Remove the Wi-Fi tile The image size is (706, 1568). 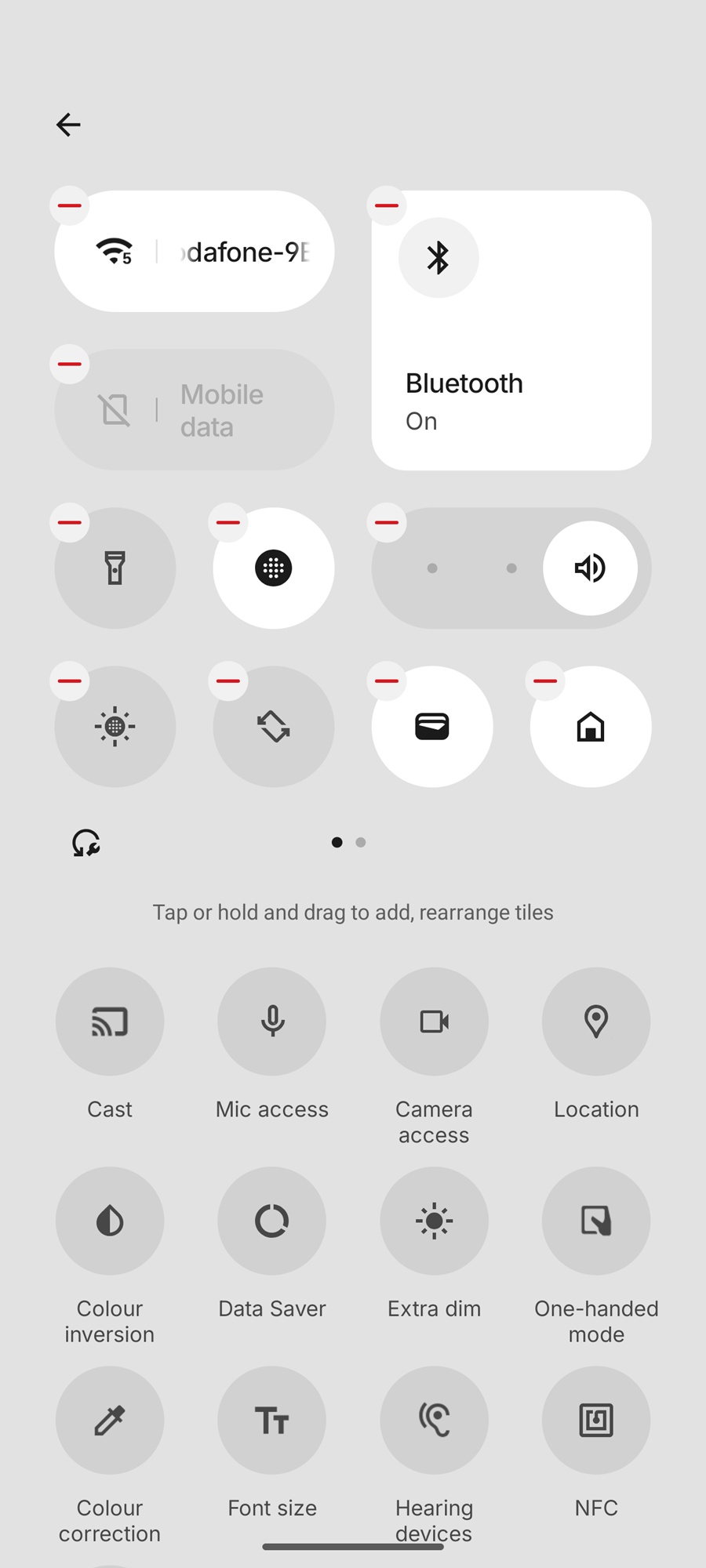[70, 206]
